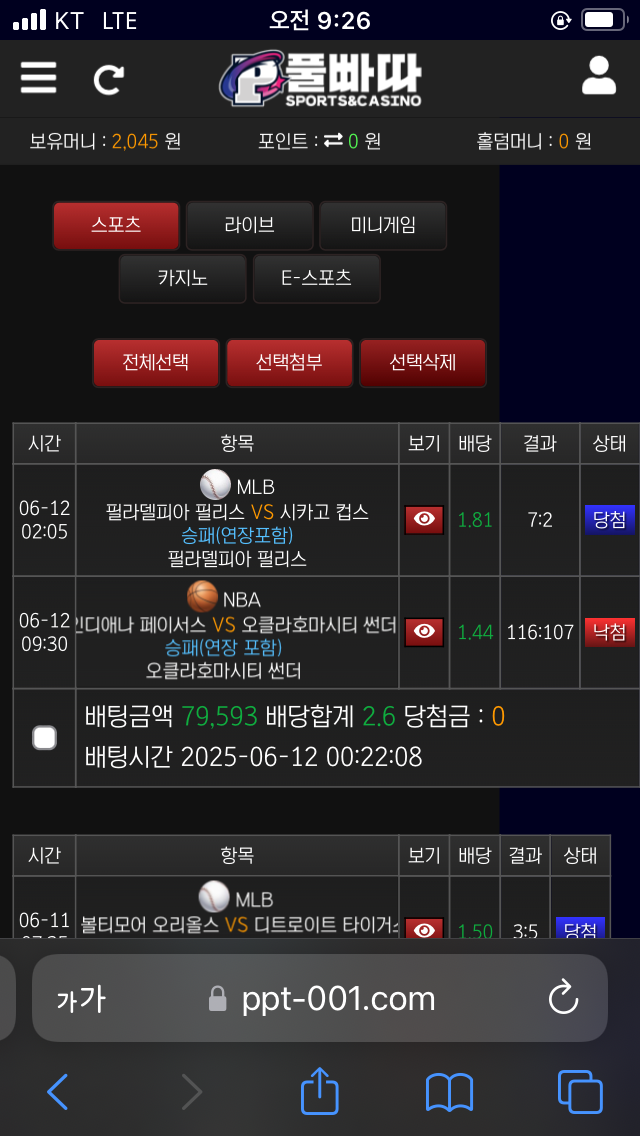
Task: Open Safari bookmarks
Action: [x=449, y=1092]
